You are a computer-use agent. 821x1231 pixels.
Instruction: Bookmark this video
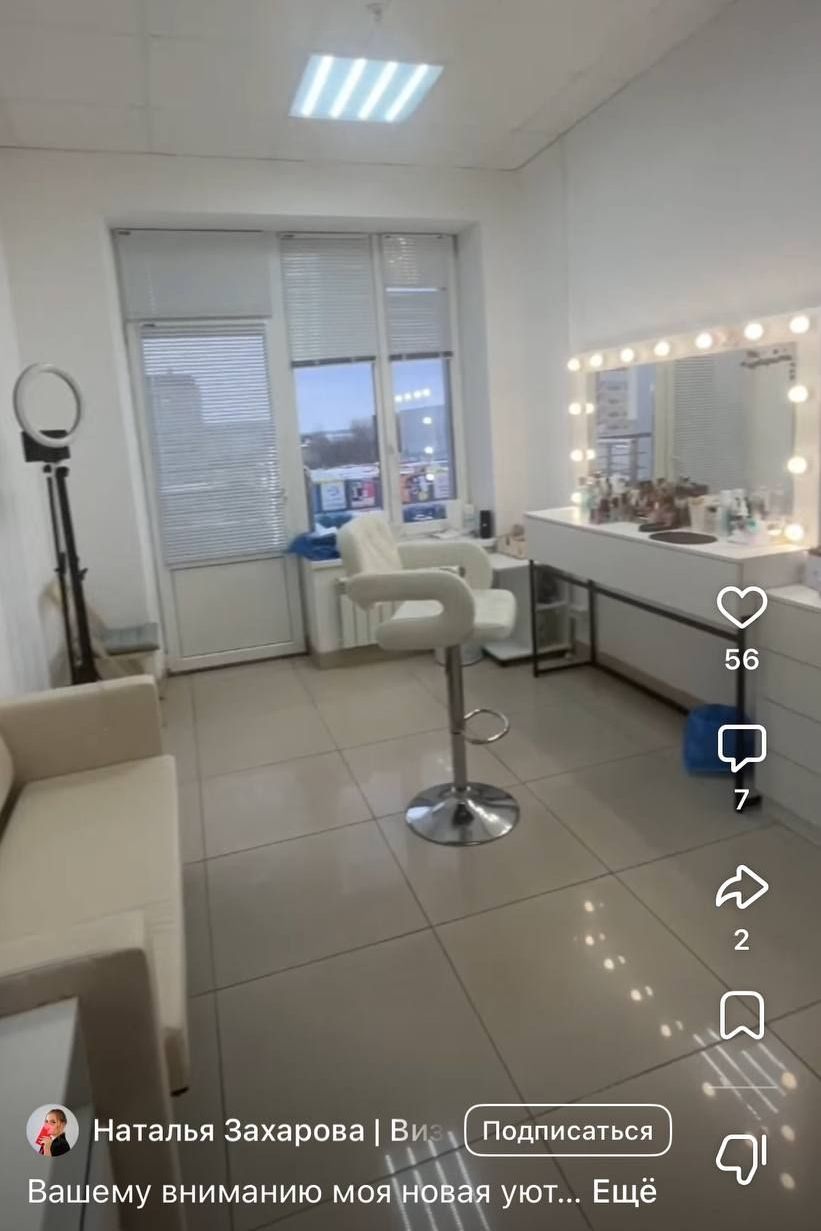(x=741, y=1016)
